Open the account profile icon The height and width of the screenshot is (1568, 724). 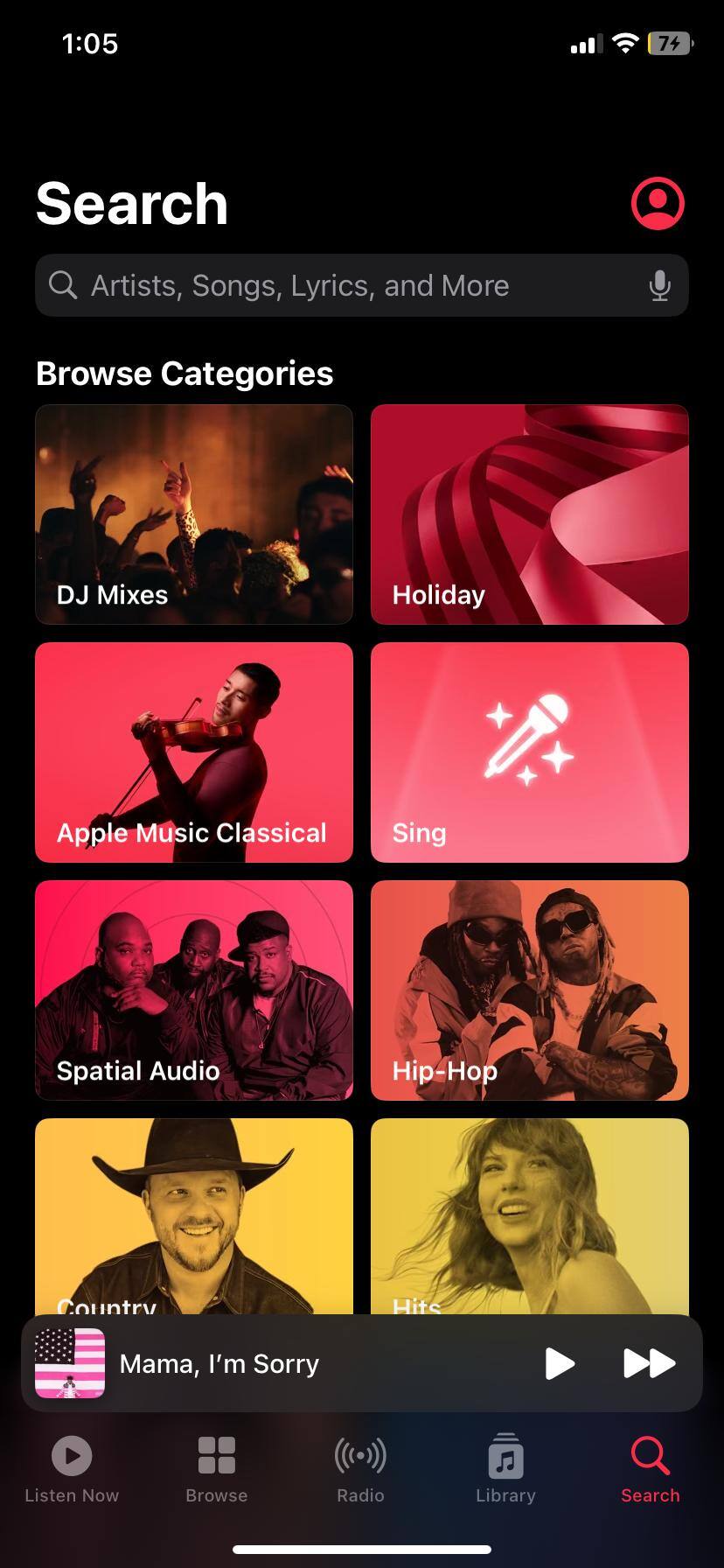658,203
